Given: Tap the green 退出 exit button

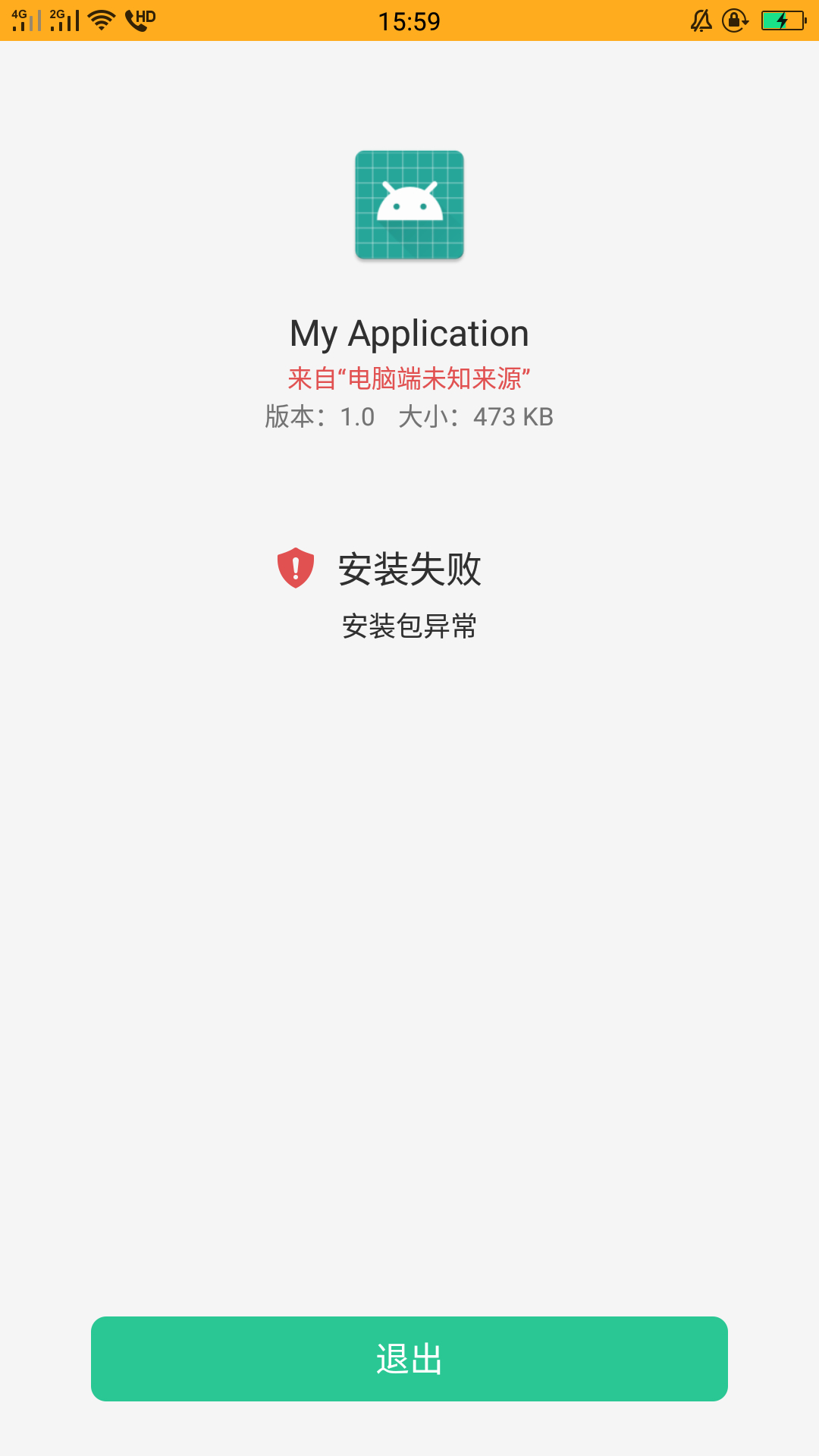Looking at the screenshot, I should point(409,1358).
